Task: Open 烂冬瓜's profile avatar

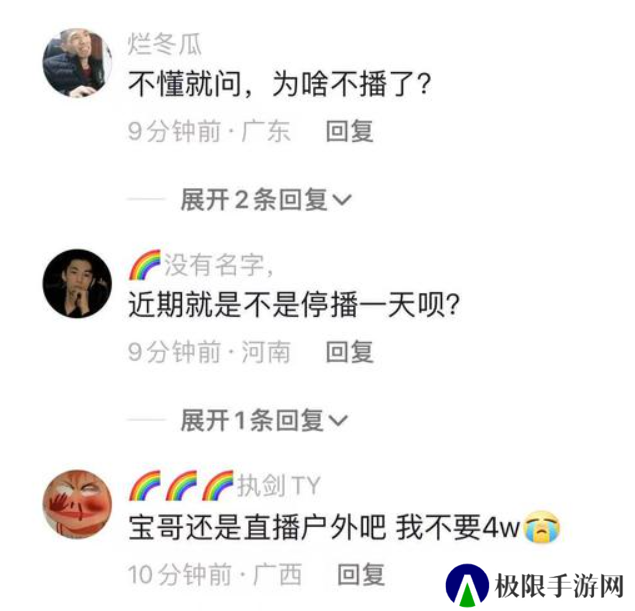Action: (76, 62)
